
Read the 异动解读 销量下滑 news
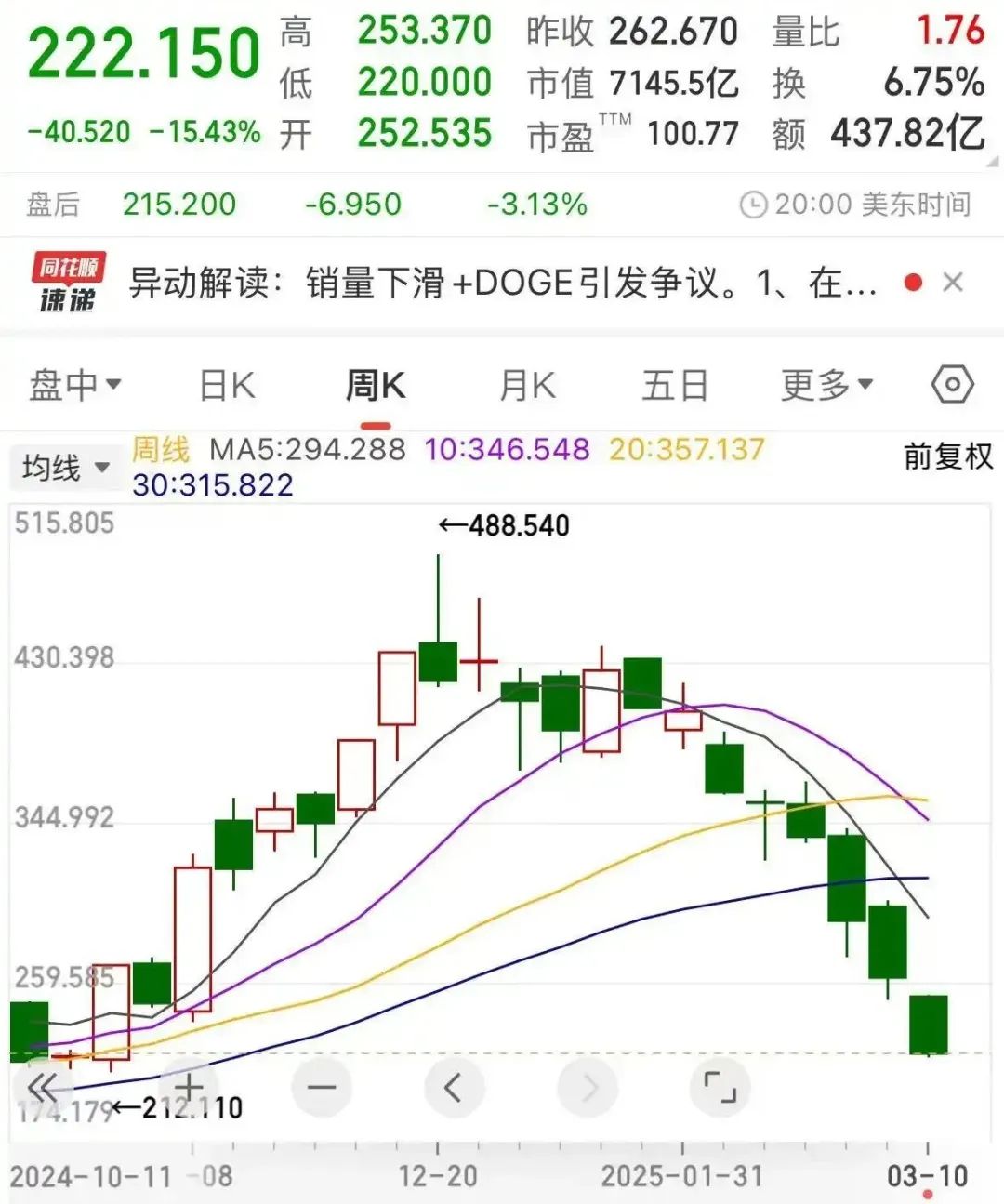pyautogui.click(x=502, y=283)
